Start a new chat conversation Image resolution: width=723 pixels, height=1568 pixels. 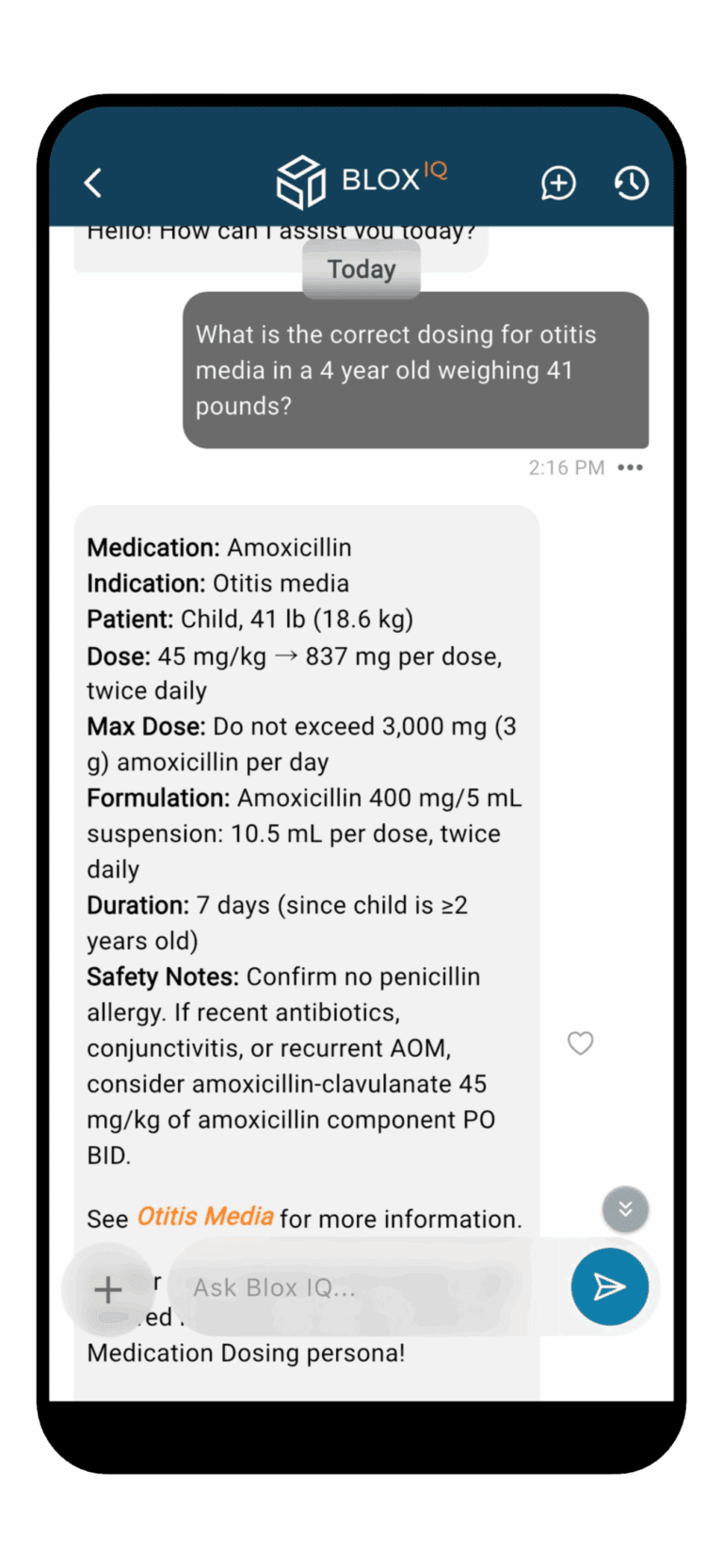558,183
